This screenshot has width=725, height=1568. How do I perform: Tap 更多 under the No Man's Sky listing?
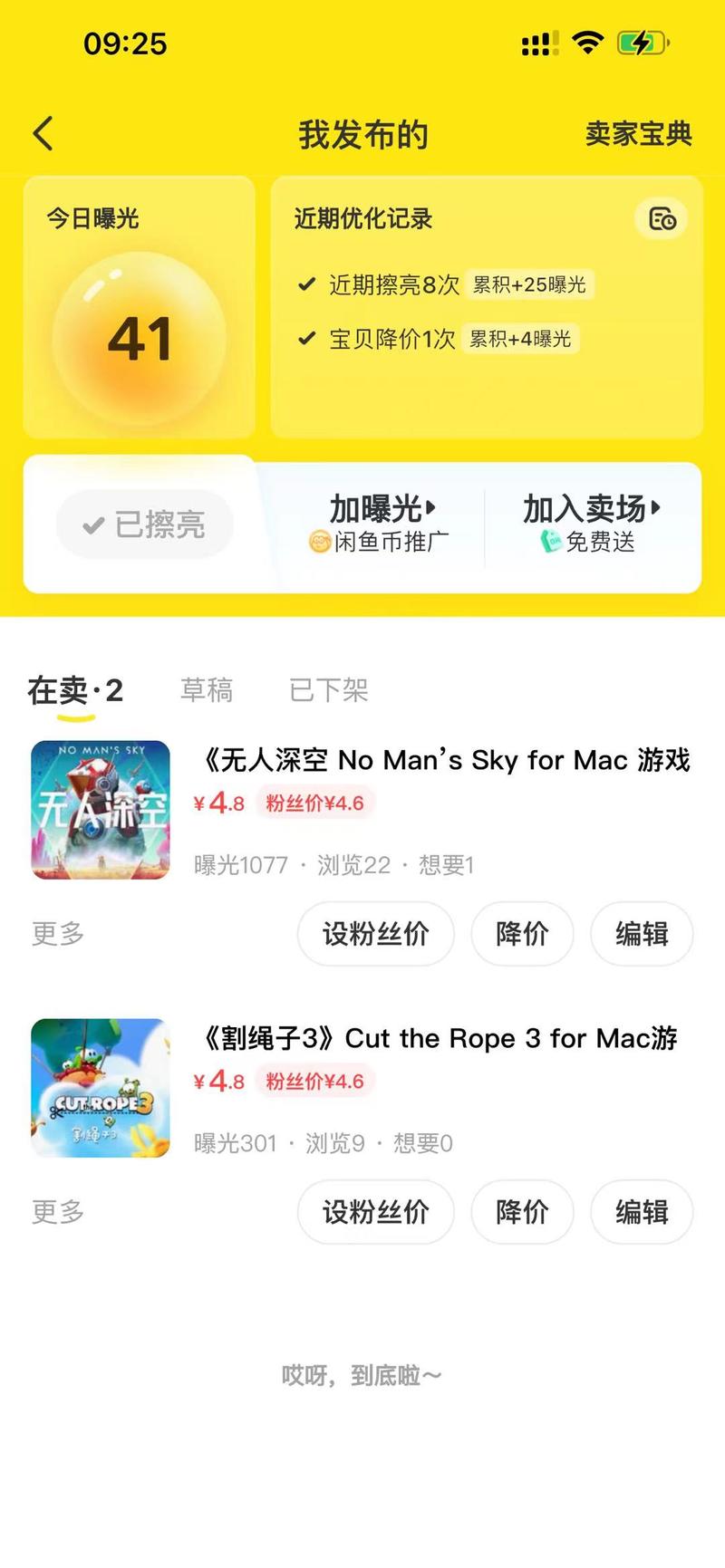[x=57, y=934]
